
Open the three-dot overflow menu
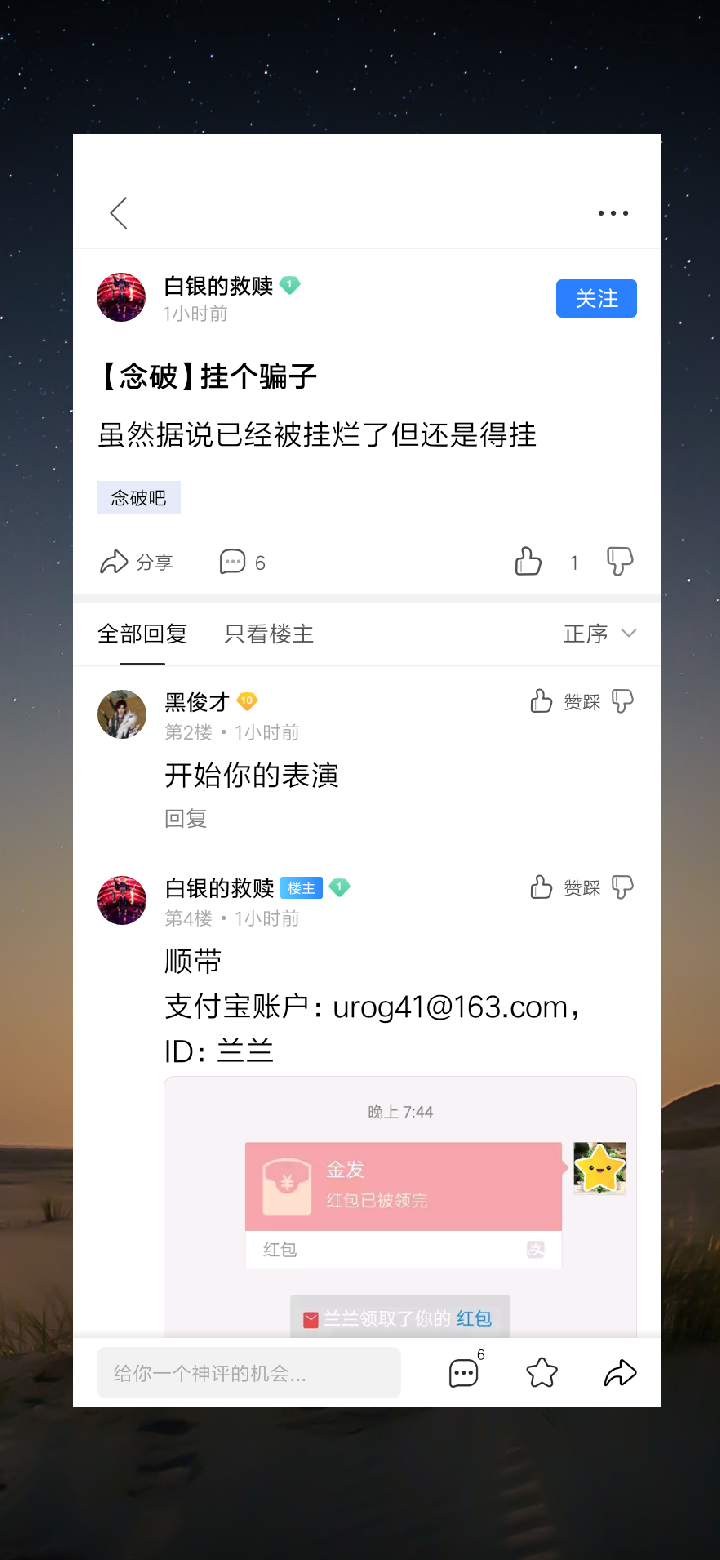[x=613, y=213]
